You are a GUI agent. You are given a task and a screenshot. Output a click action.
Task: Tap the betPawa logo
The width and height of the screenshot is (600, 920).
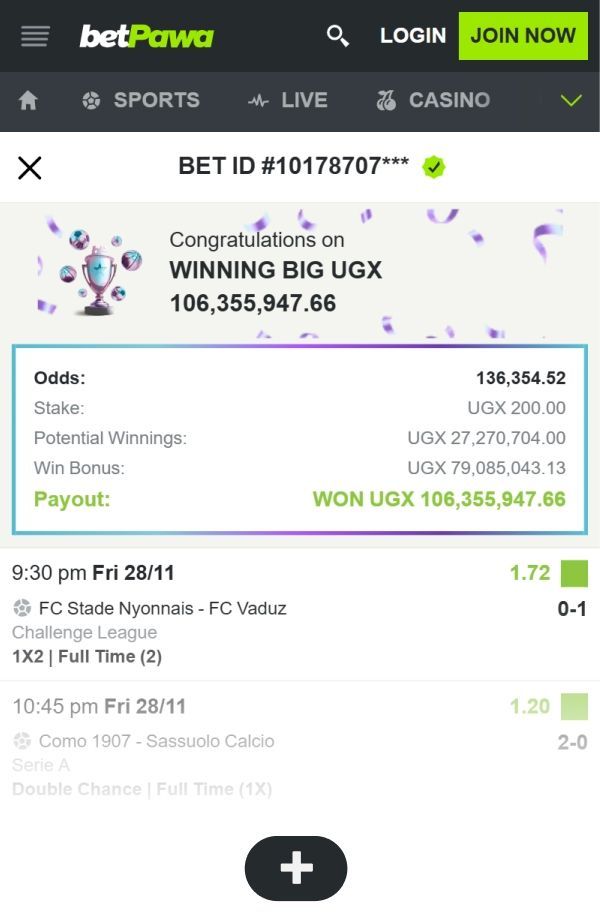147,37
